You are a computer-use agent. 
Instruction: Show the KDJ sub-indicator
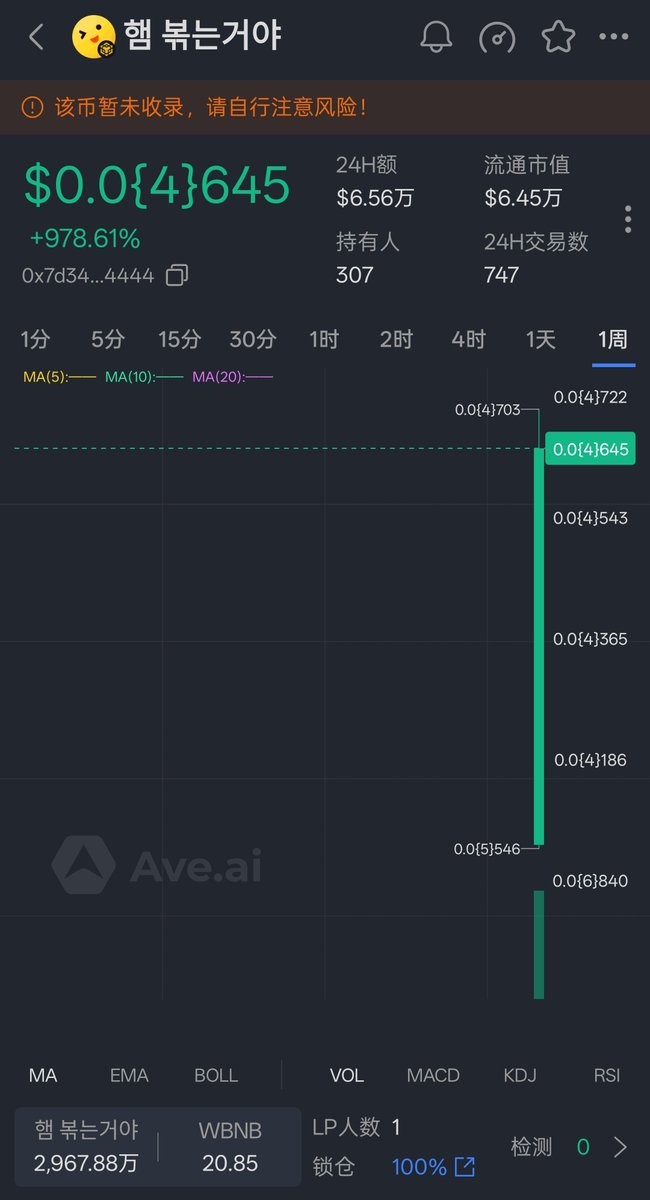tap(520, 1076)
